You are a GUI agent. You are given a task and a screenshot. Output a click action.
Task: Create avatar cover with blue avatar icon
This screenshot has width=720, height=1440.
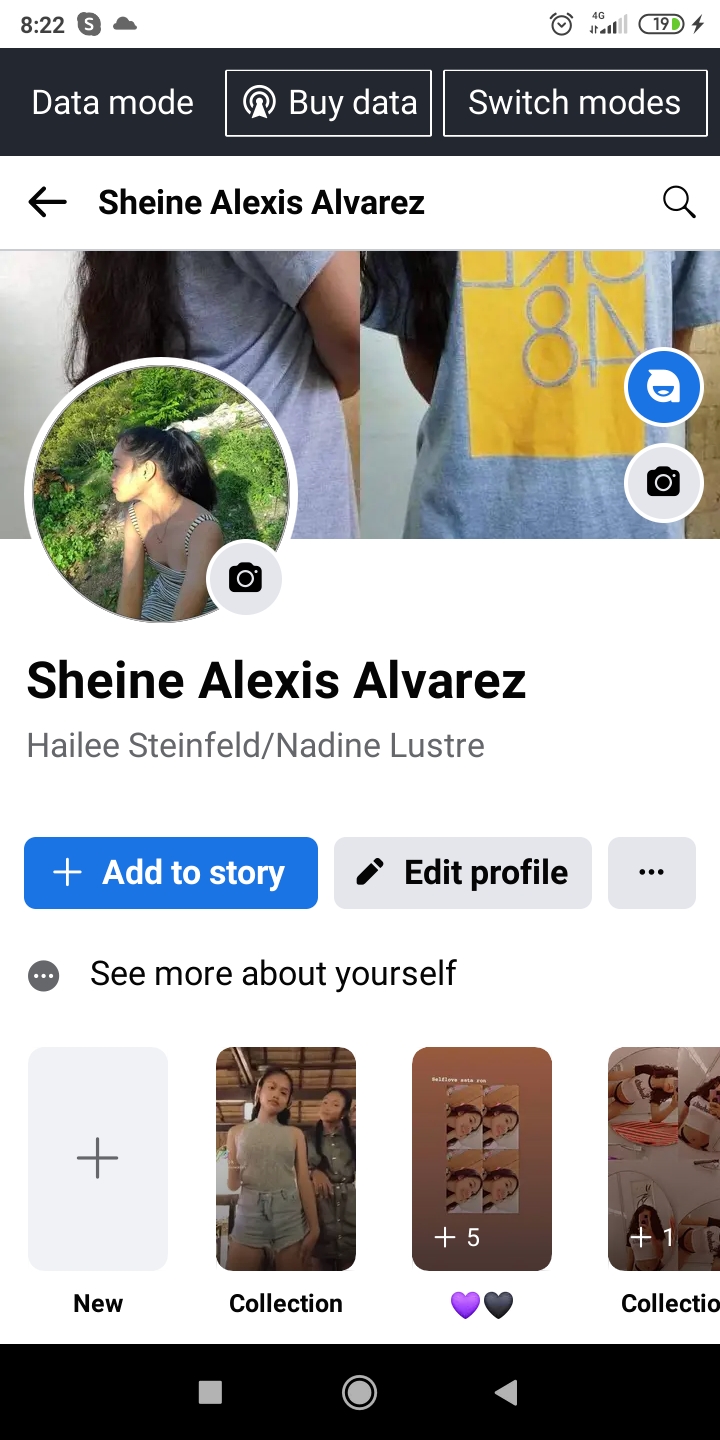point(663,387)
